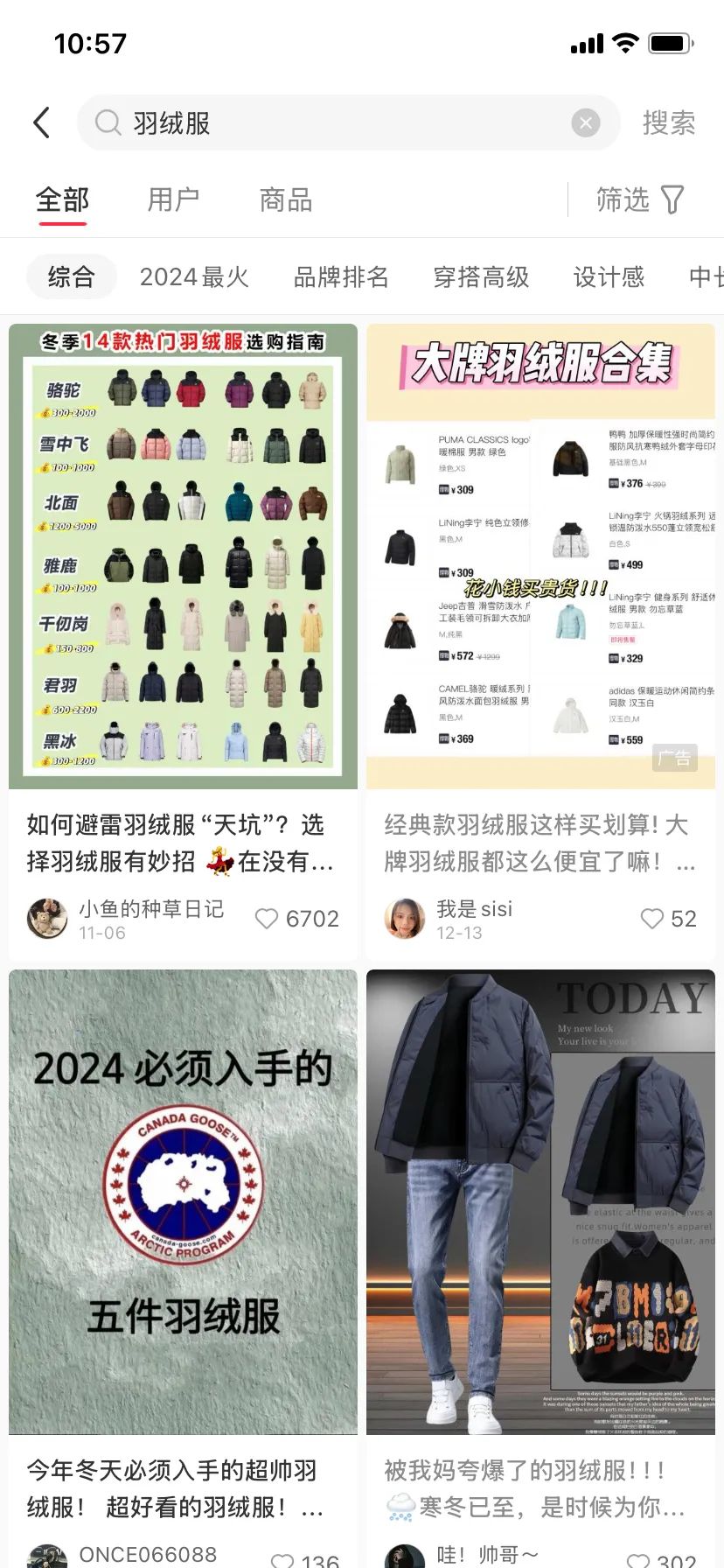724x1568 pixels.
Task: Select the 品牌排名 chip
Action: (x=341, y=277)
